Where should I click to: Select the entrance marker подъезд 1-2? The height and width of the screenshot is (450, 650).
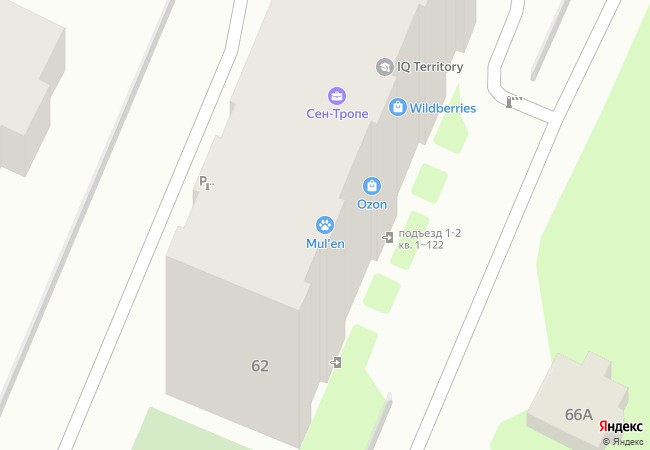click(387, 237)
